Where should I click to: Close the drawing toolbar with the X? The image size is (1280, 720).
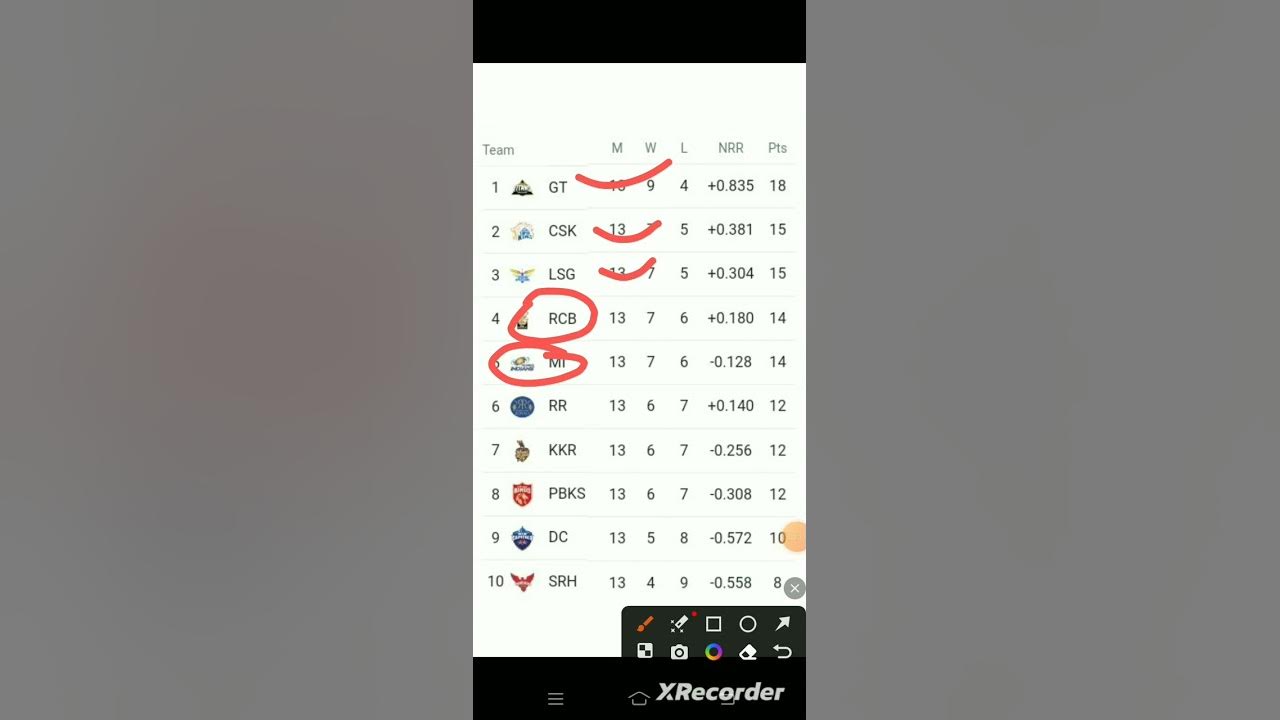click(x=794, y=588)
